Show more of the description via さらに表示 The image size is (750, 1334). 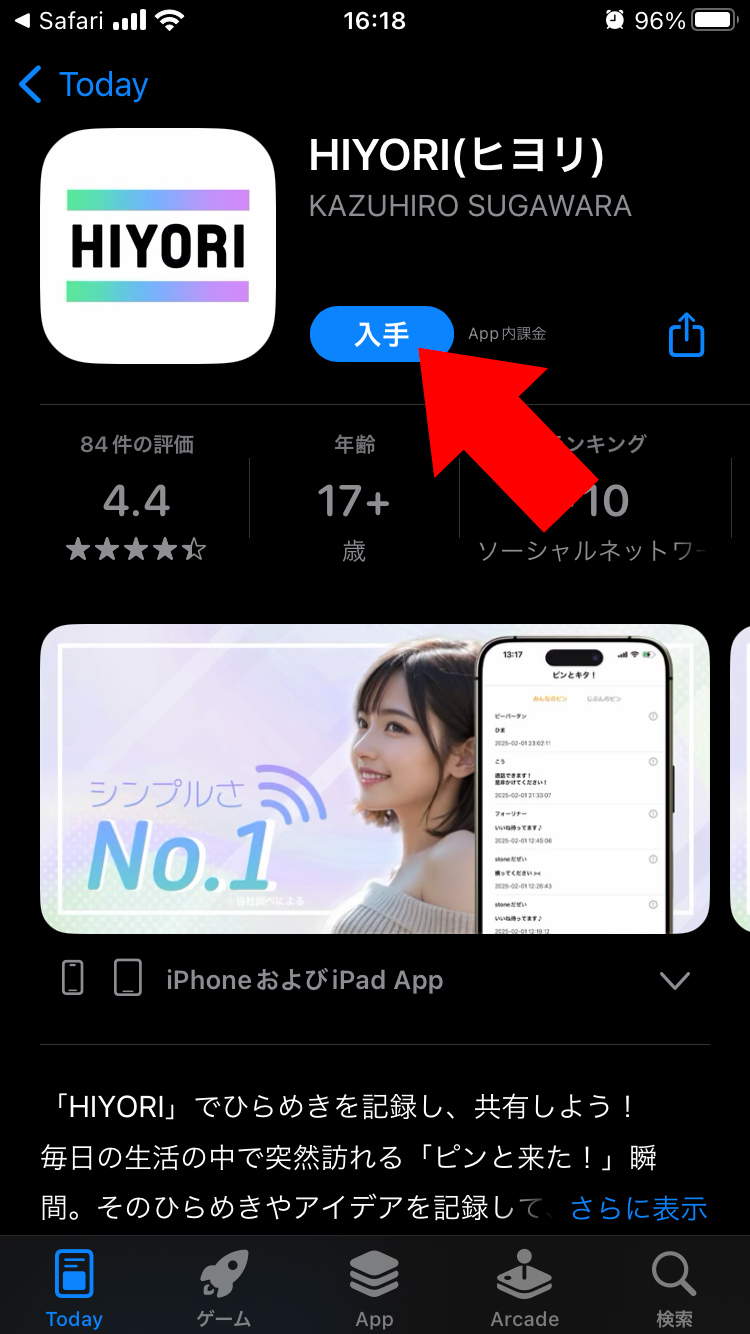coord(638,1208)
